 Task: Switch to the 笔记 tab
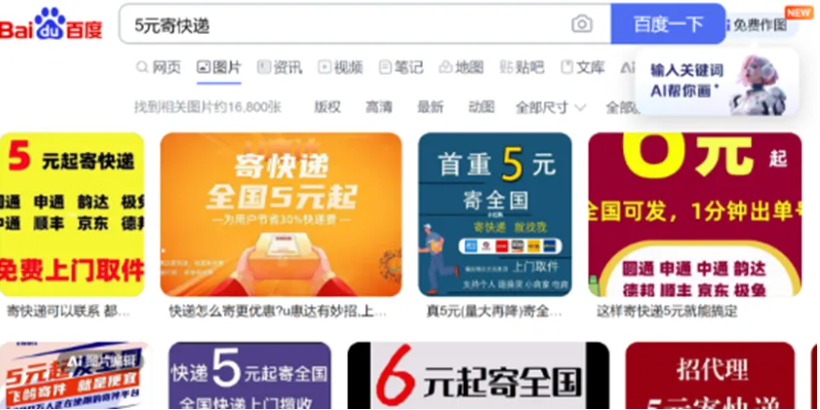[401, 68]
